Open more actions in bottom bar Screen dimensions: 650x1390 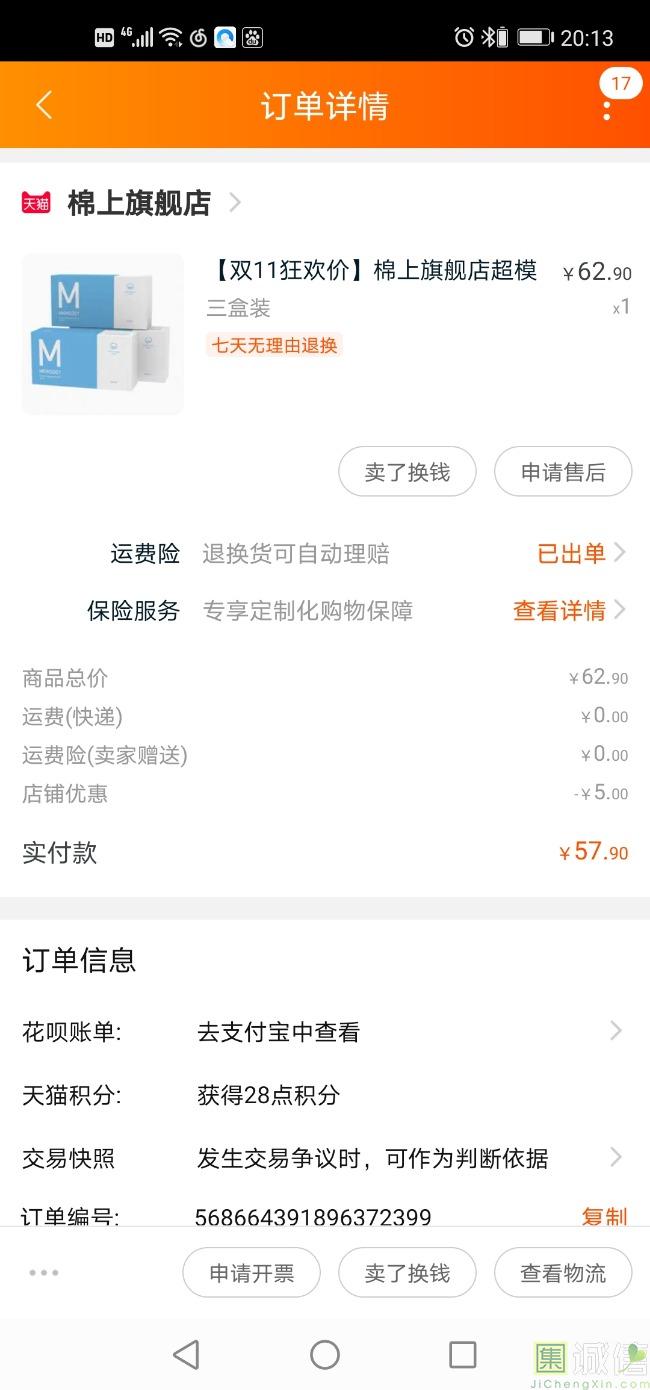tap(44, 1273)
